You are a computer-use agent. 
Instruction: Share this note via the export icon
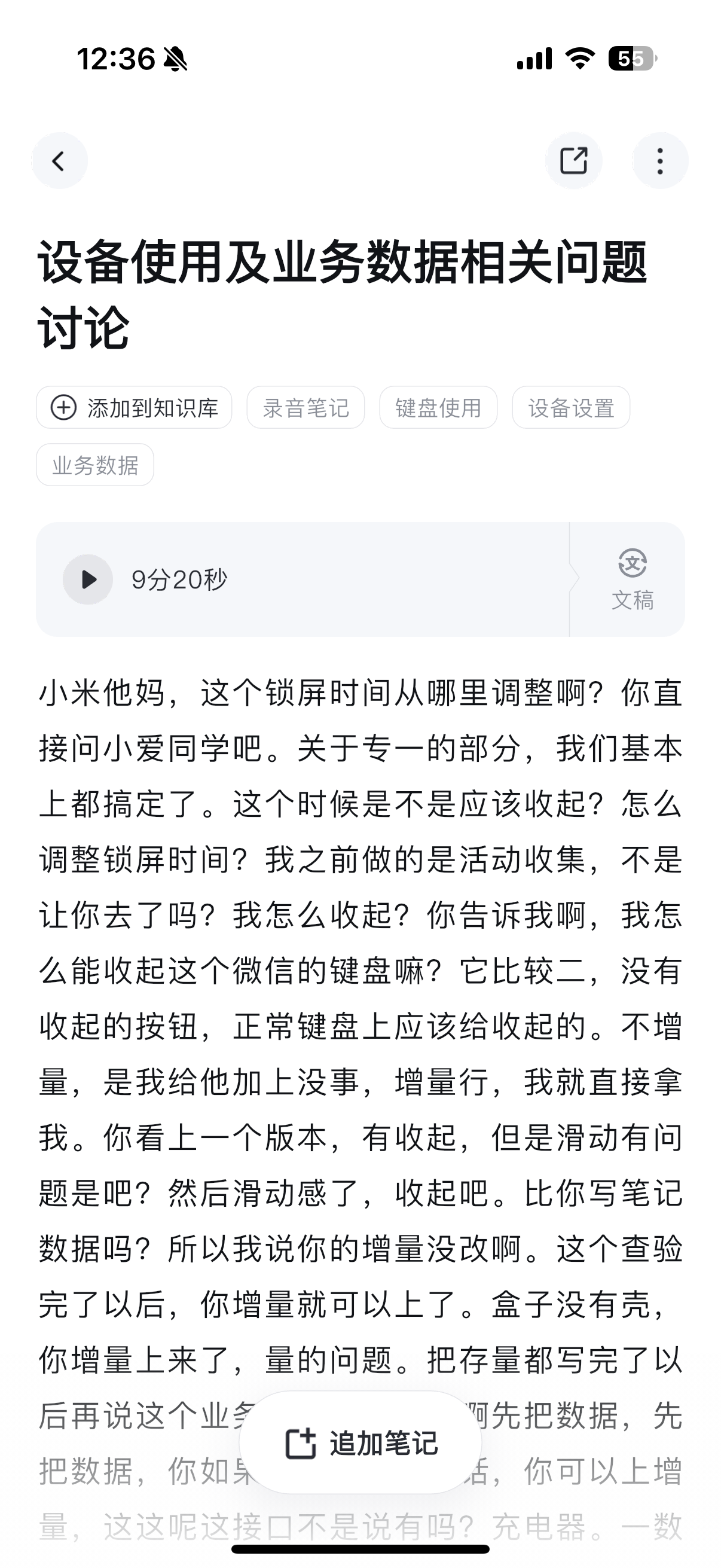point(573,161)
